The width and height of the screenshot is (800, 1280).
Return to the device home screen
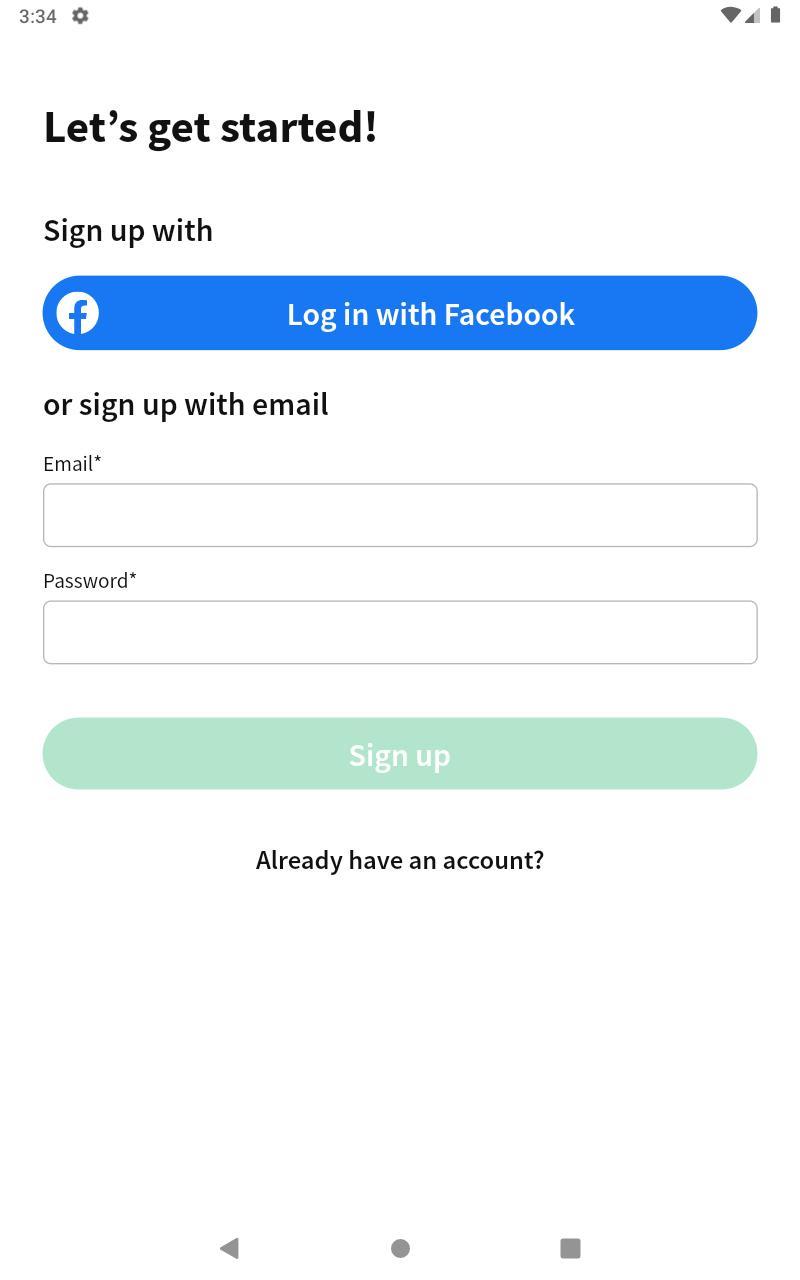400,1247
